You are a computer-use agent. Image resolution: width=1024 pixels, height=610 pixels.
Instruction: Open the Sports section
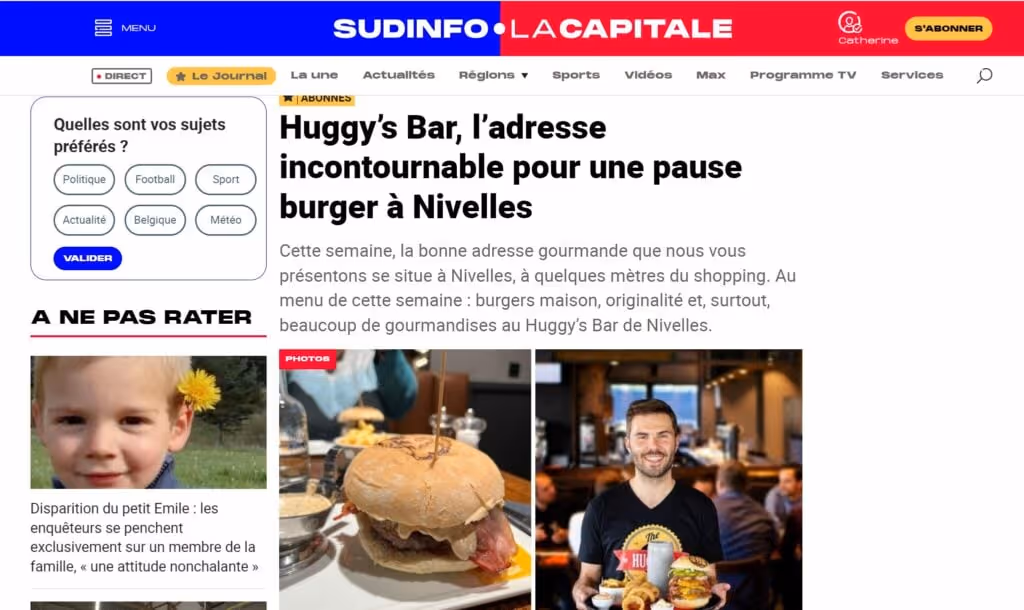[x=575, y=75]
